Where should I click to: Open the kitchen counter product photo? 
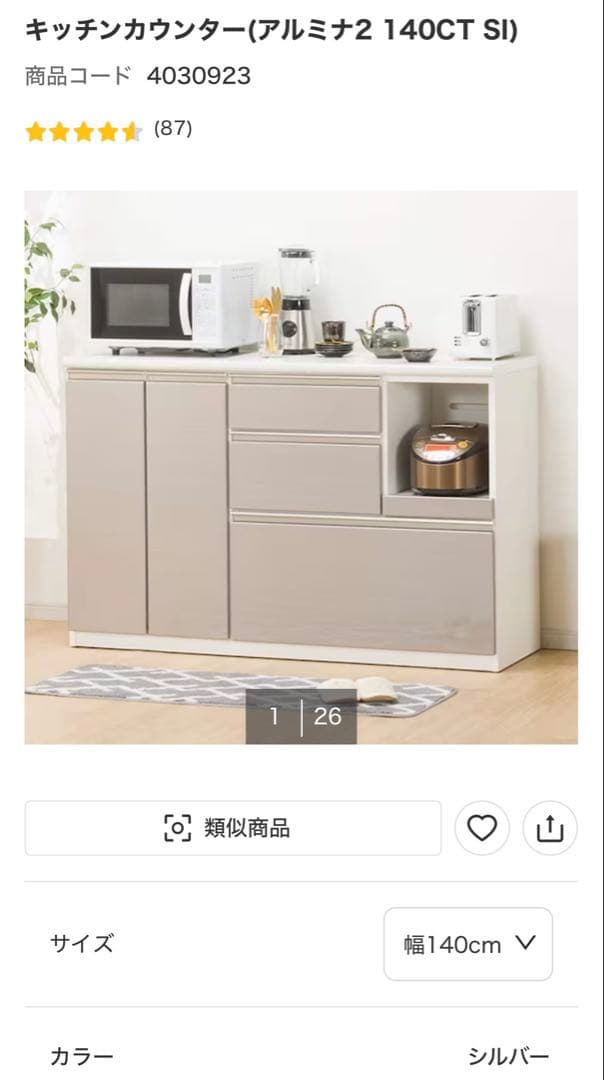(301, 467)
